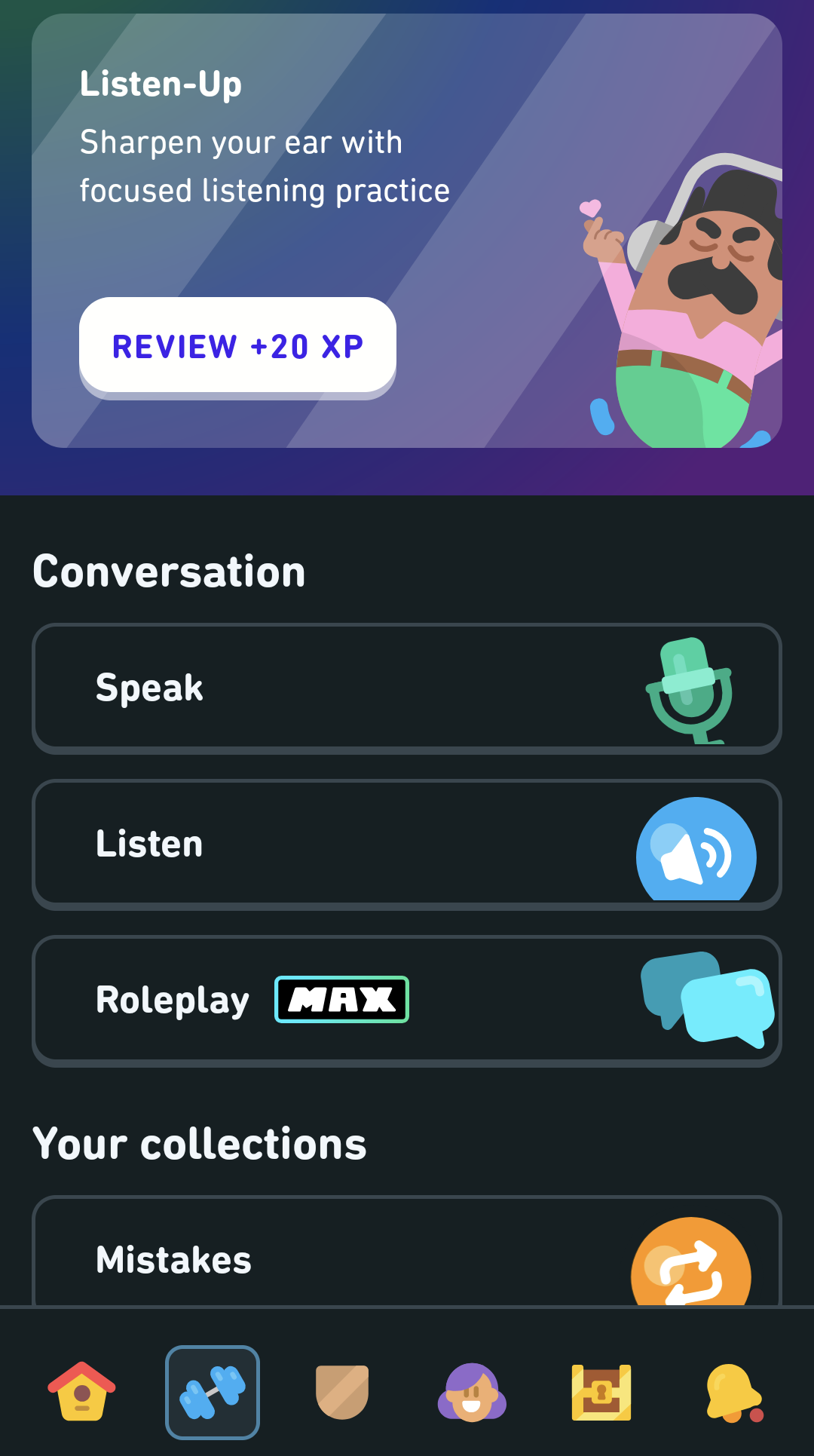Open the profile avatar tab
This screenshot has width=814, height=1456.
(x=472, y=1392)
